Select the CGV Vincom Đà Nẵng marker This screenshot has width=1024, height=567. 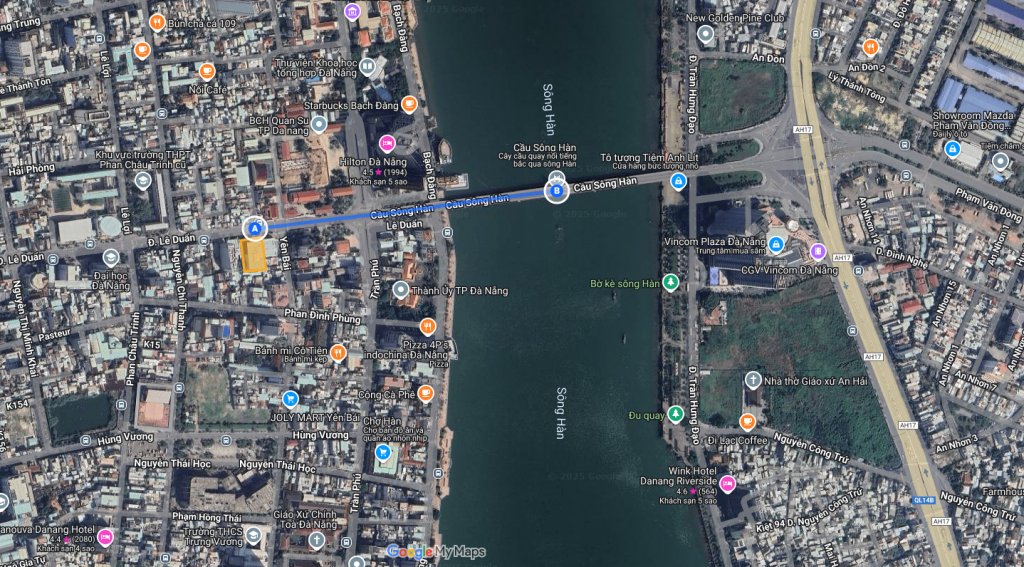818,250
